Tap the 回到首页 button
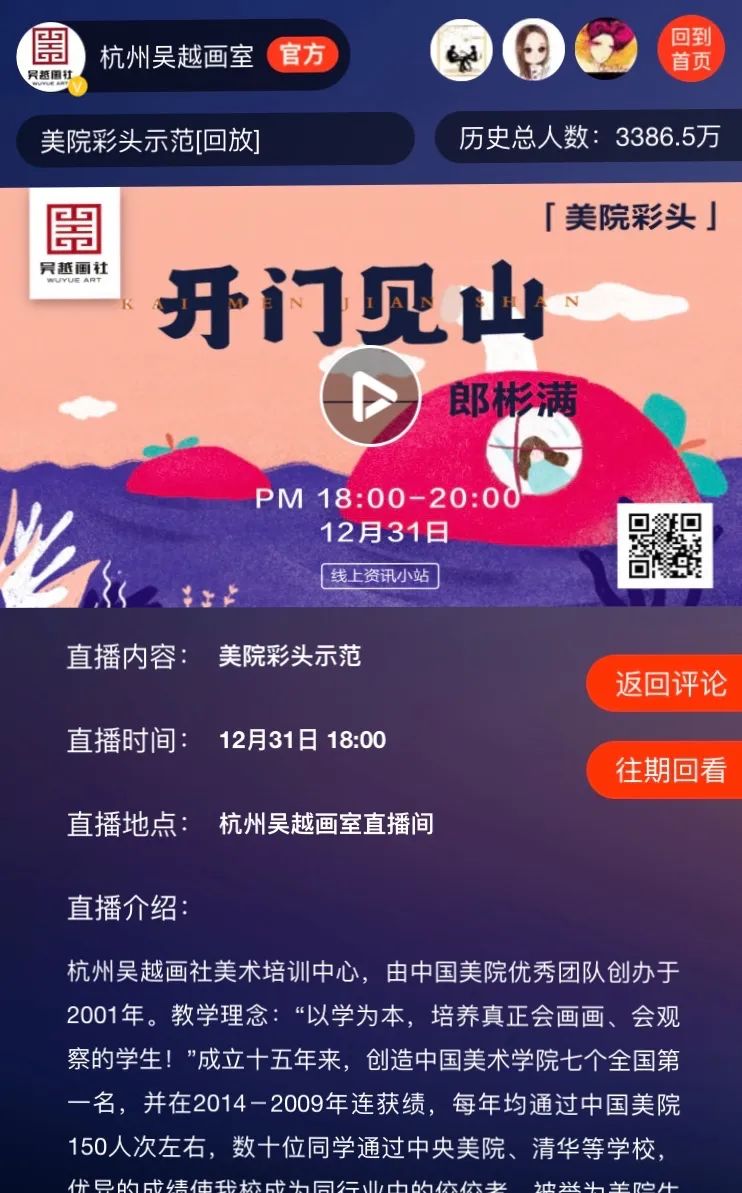 690,49
